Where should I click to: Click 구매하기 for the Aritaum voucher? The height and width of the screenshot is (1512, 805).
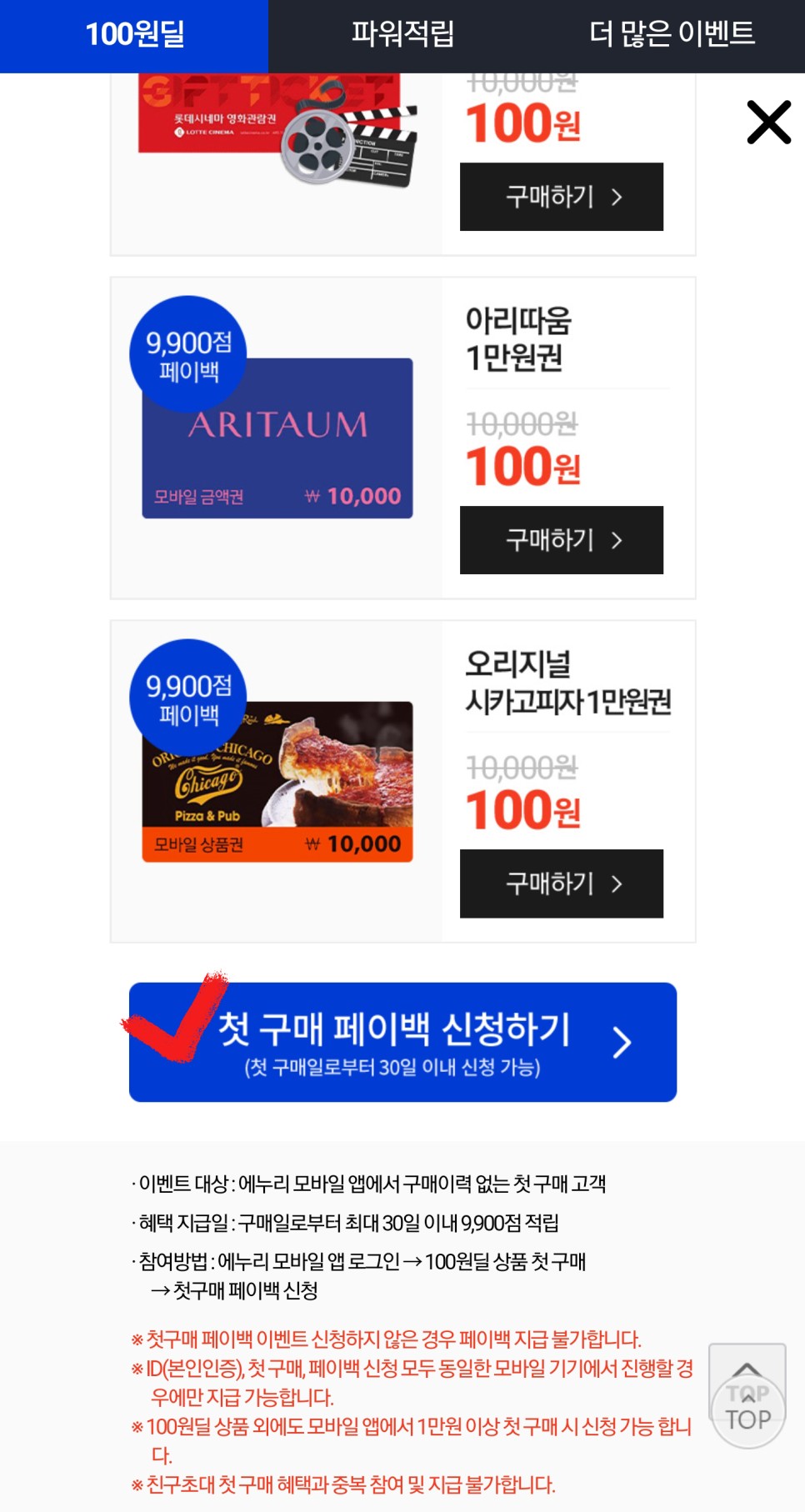[x=561, y=540]
